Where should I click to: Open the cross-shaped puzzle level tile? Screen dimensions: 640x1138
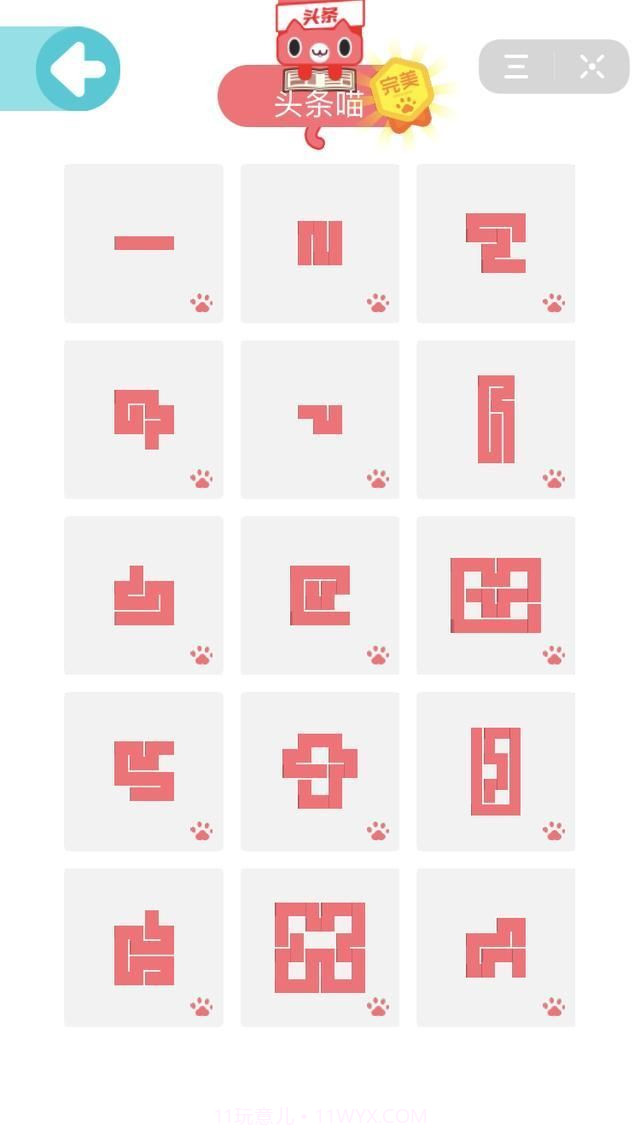320,771
